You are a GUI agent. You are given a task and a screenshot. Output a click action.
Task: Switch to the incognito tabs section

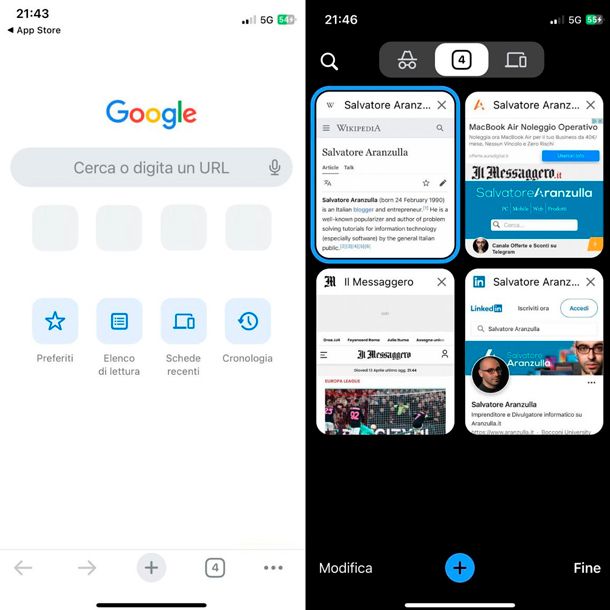[x=407, y=60]
